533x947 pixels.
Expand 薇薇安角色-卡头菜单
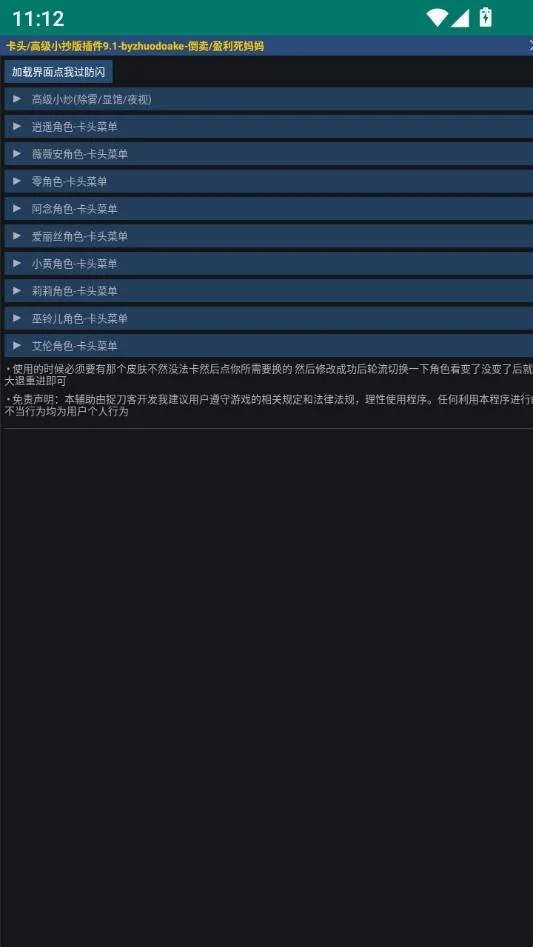click(269, 154)
